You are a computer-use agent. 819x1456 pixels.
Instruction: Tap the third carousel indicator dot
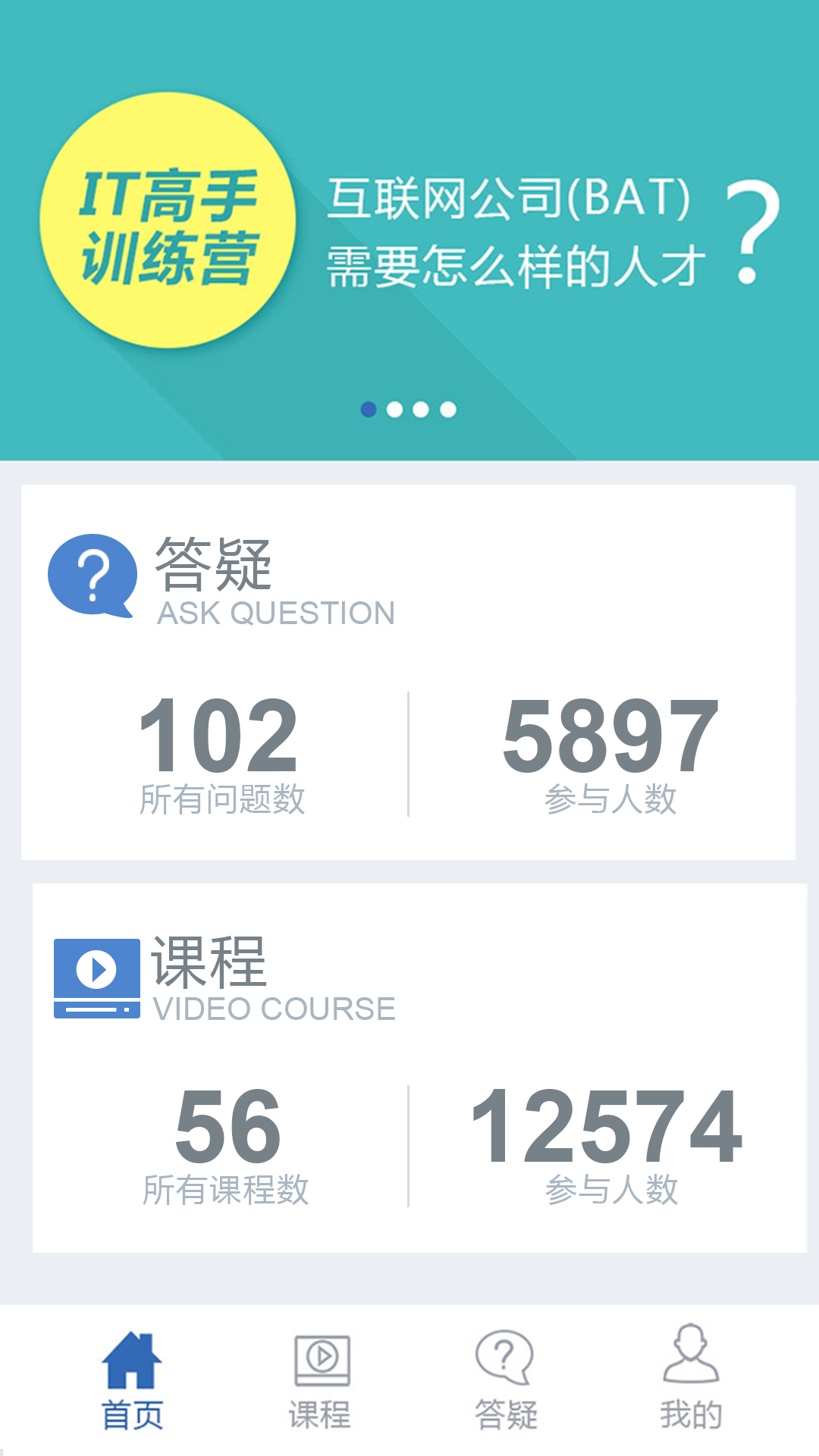pos(422,409)
